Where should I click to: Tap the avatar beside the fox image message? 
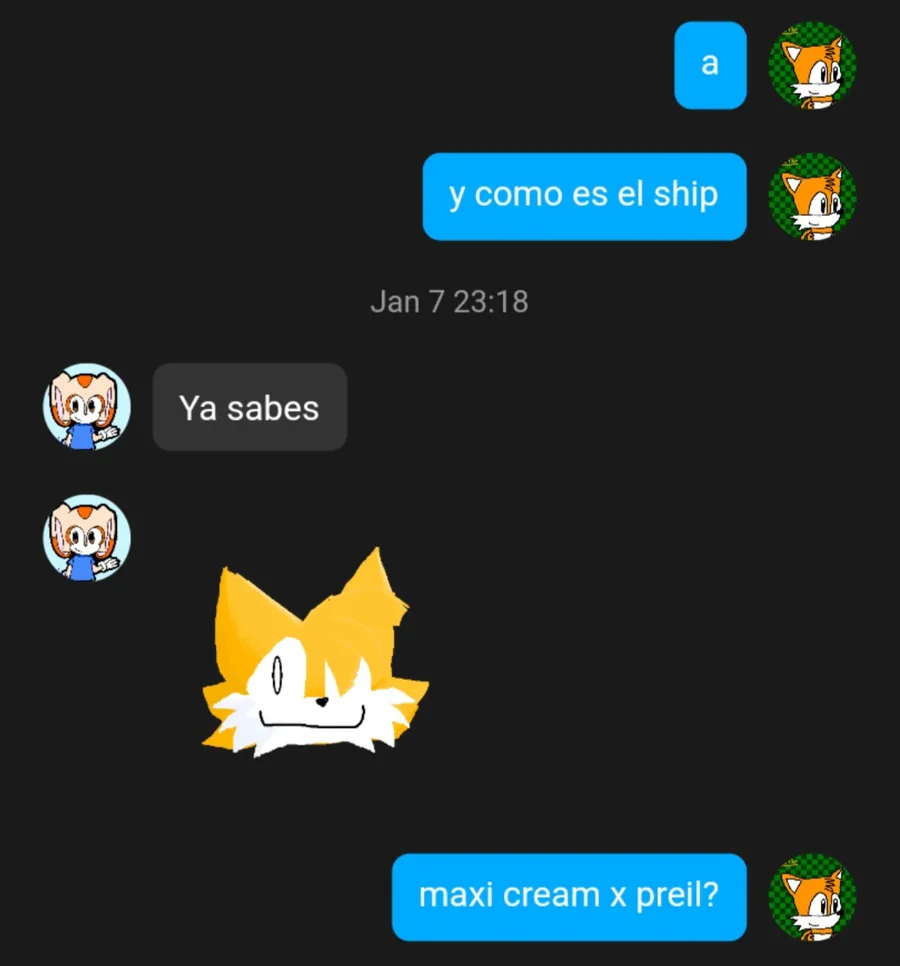point(87,538)
